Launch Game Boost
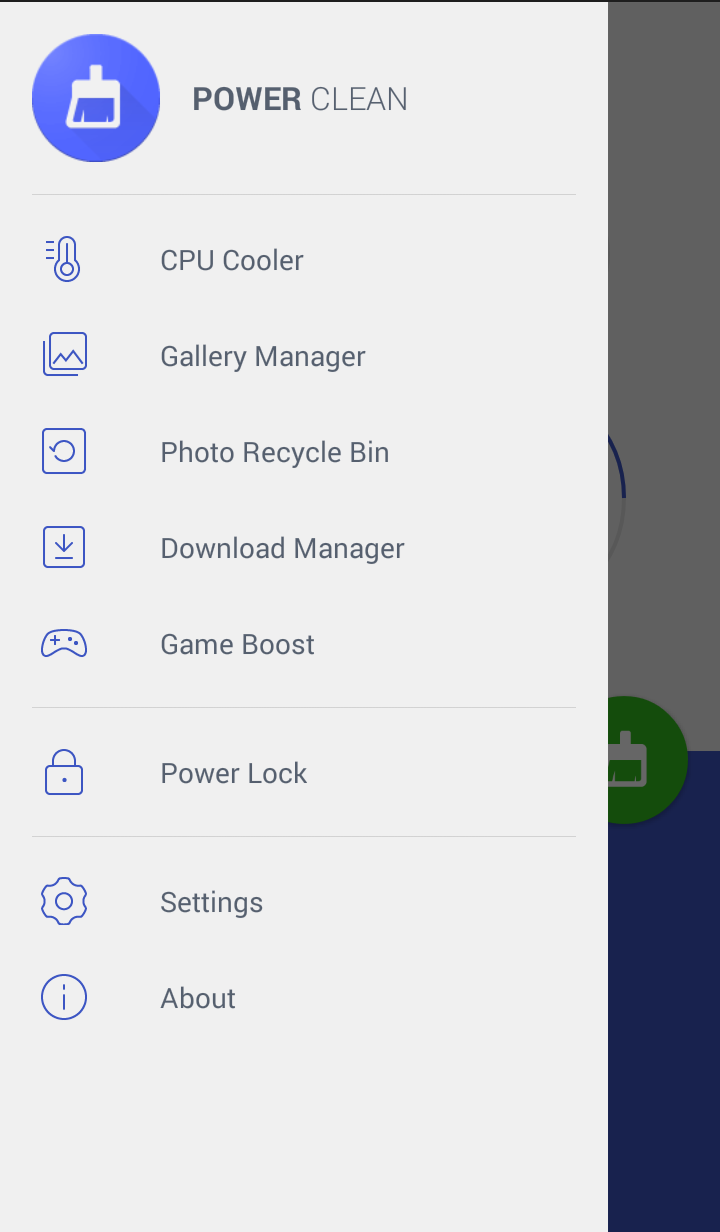Viewport: 720px width, 1232px height. pos(237,644)
